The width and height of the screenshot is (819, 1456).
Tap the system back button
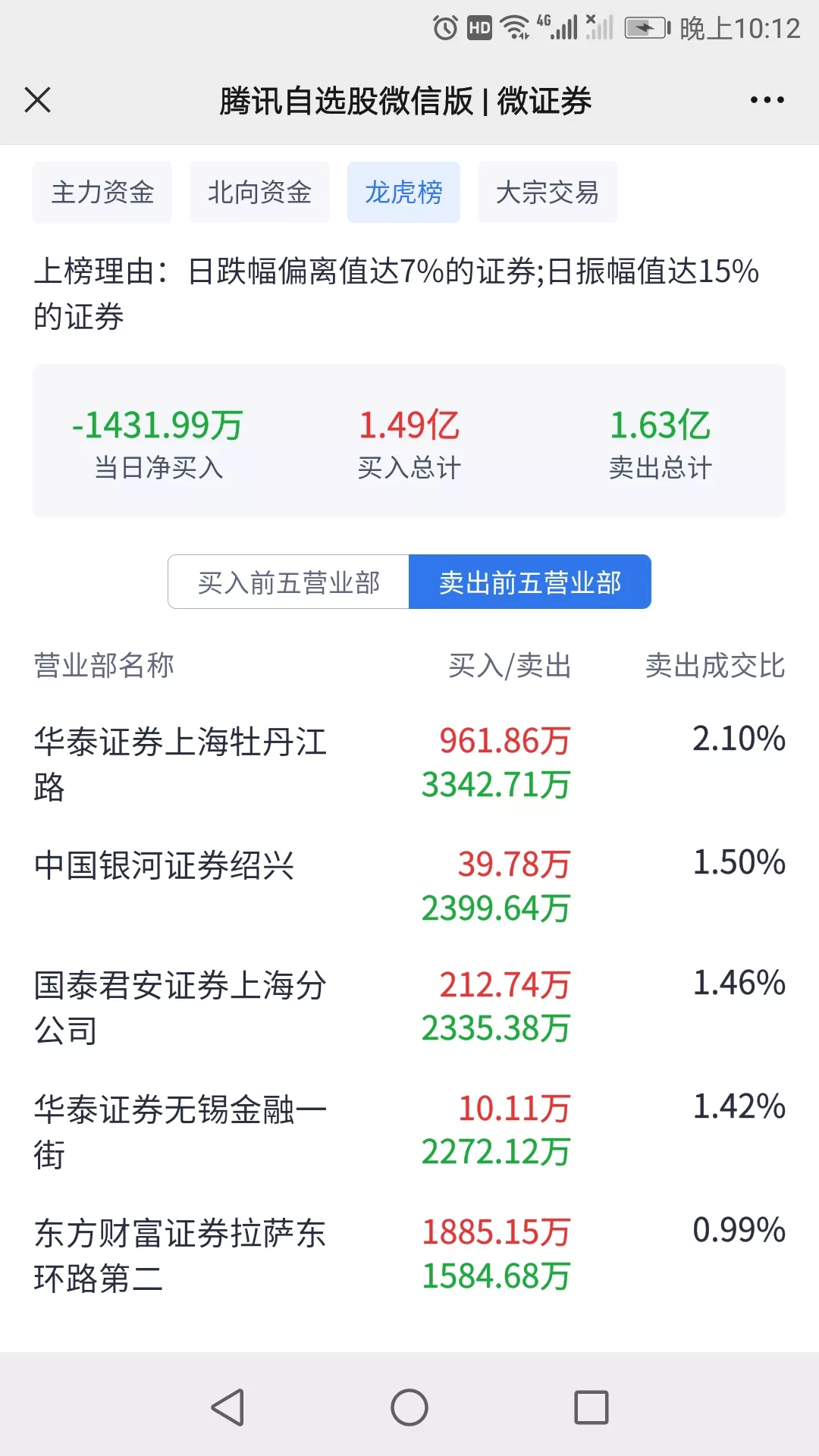coord(227,1407)
